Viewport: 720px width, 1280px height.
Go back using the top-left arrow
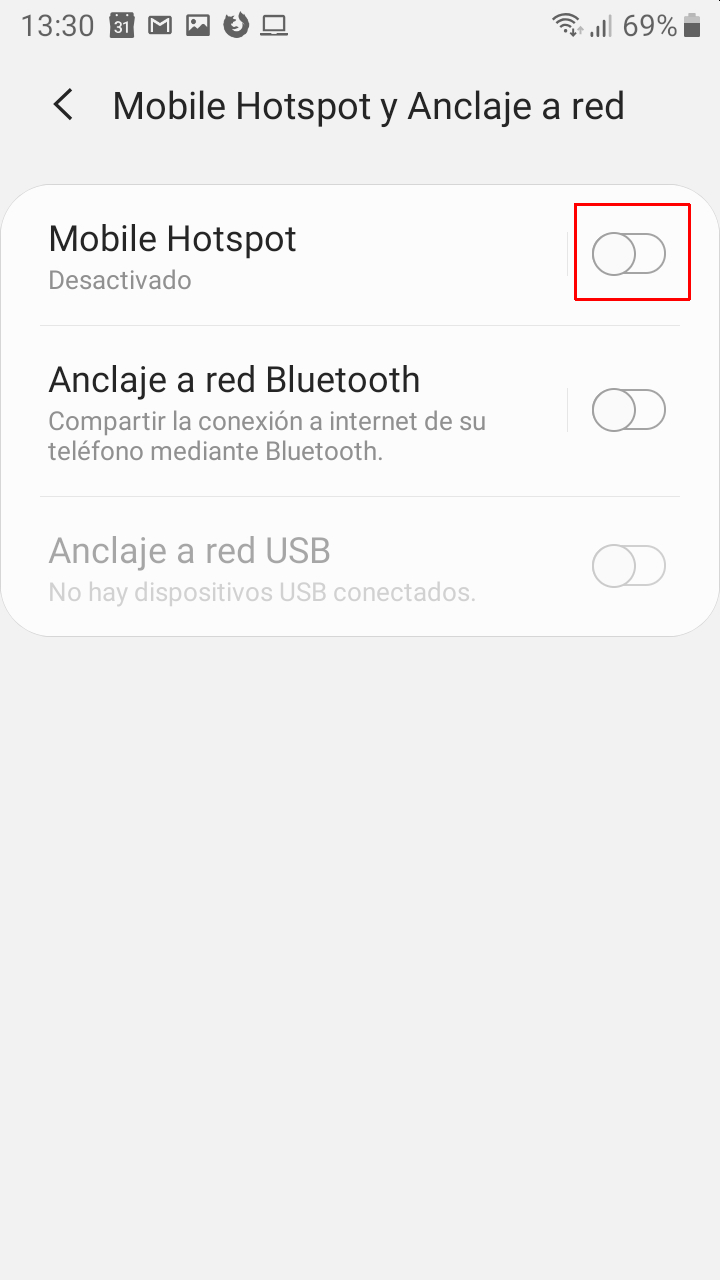pos(64,105)
